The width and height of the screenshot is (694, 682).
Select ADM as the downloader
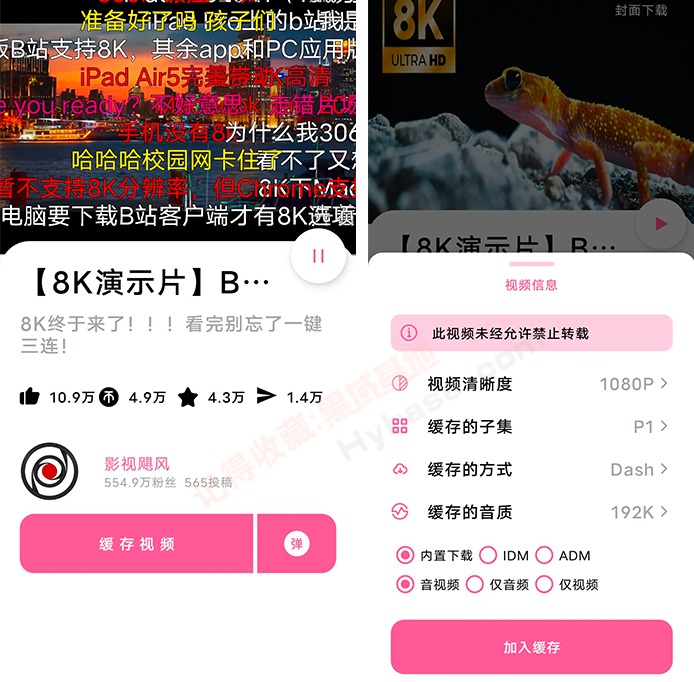pos(545,555)
